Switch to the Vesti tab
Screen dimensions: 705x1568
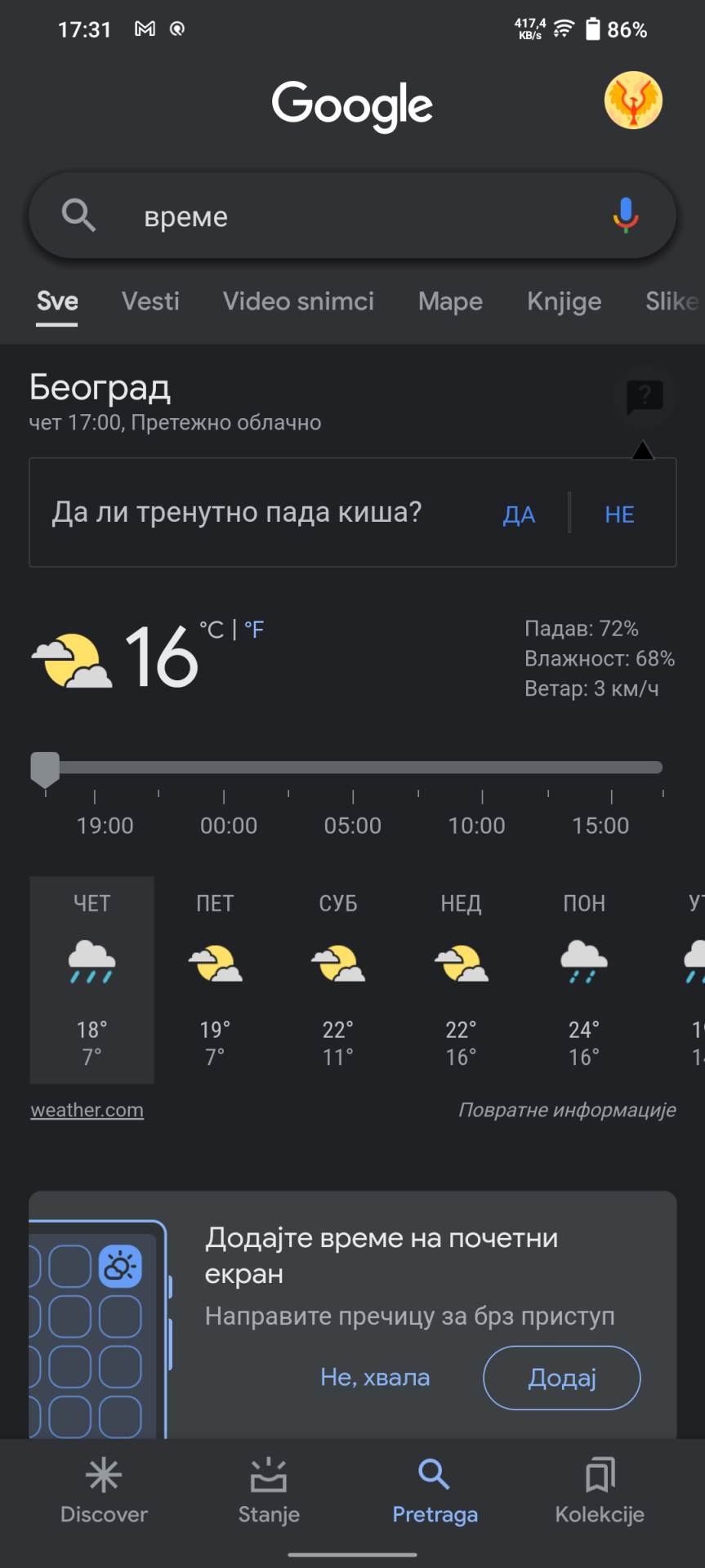pos(149,301)
